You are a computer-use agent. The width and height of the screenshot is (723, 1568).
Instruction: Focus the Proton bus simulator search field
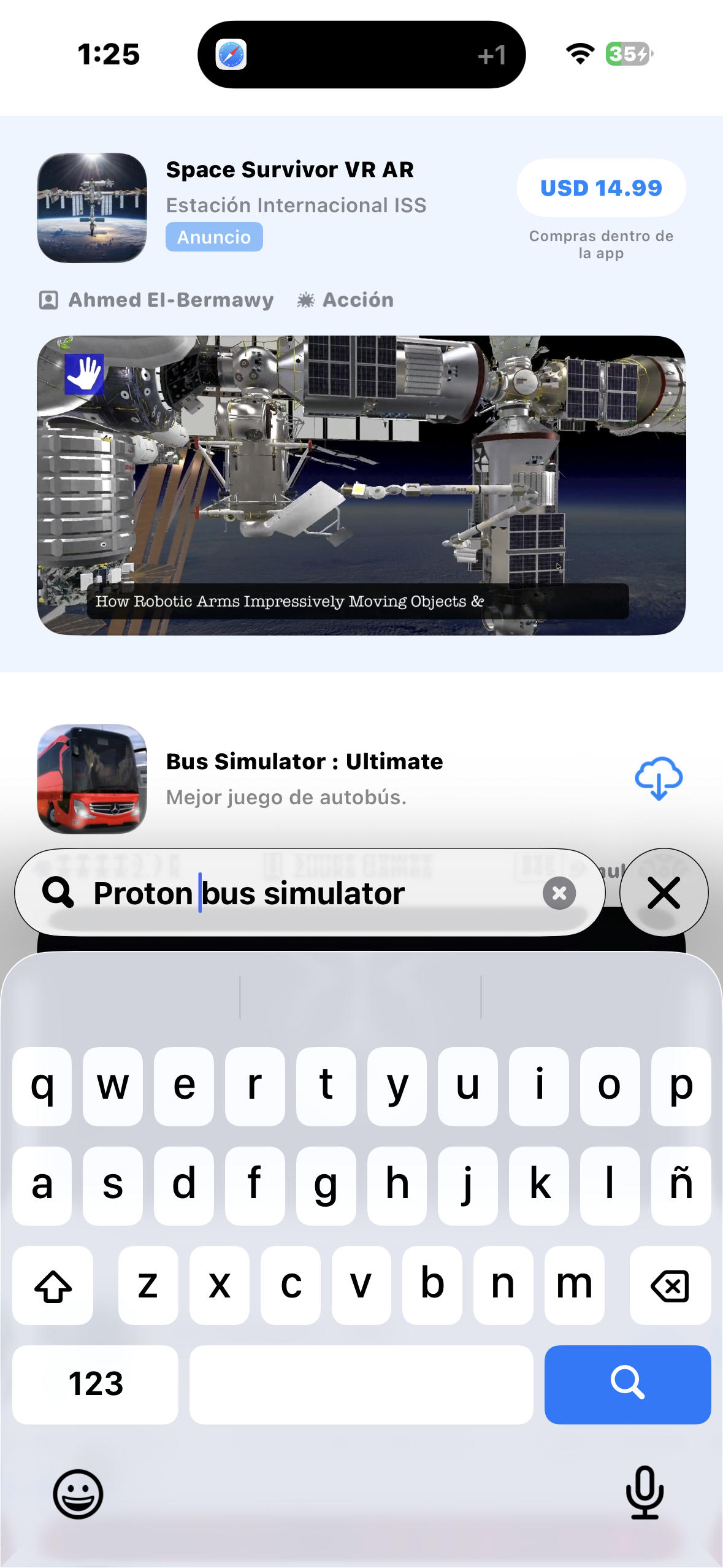coord(307,893)
